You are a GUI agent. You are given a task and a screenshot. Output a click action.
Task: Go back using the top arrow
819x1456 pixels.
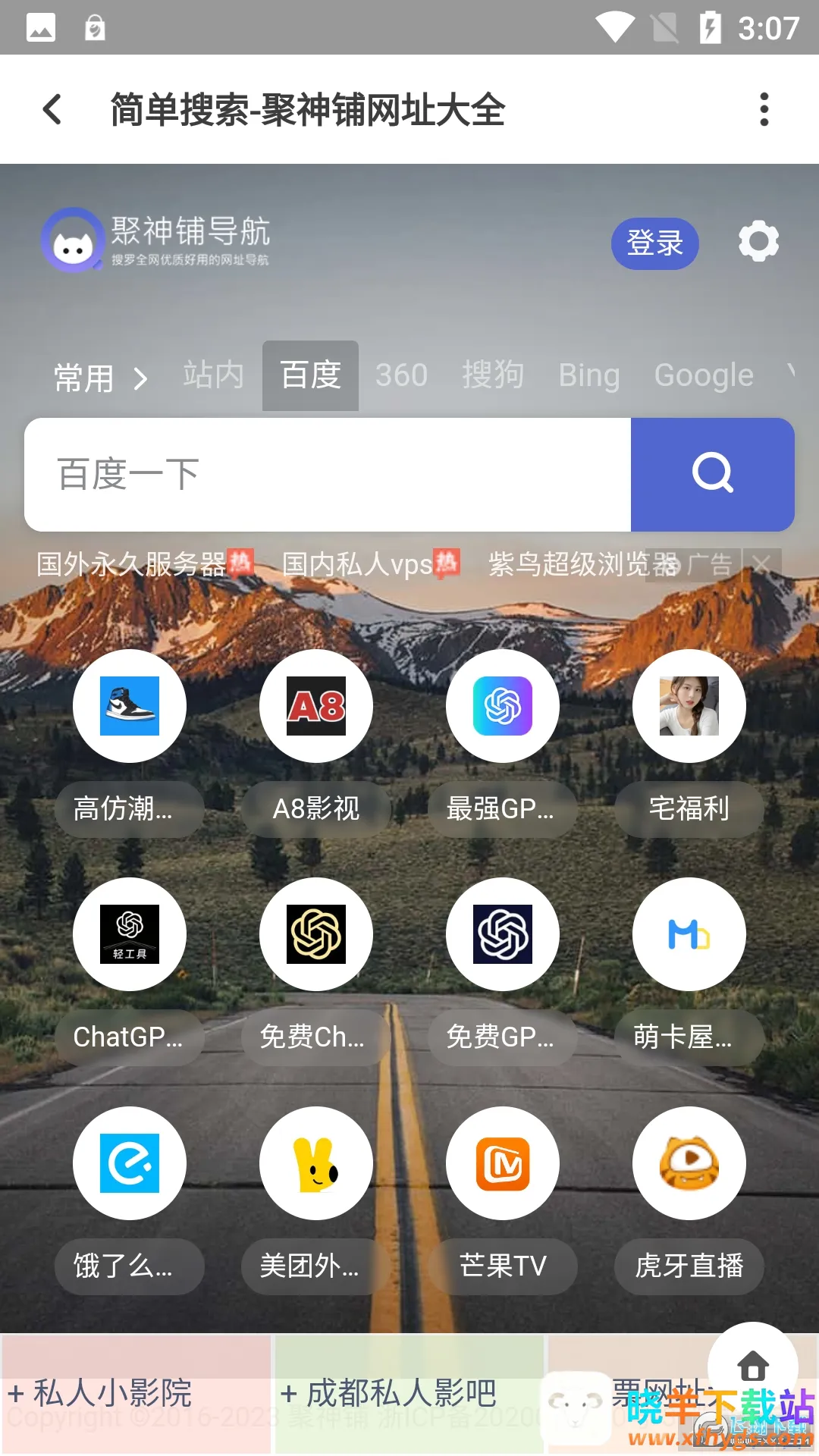(x=52, y=109)
